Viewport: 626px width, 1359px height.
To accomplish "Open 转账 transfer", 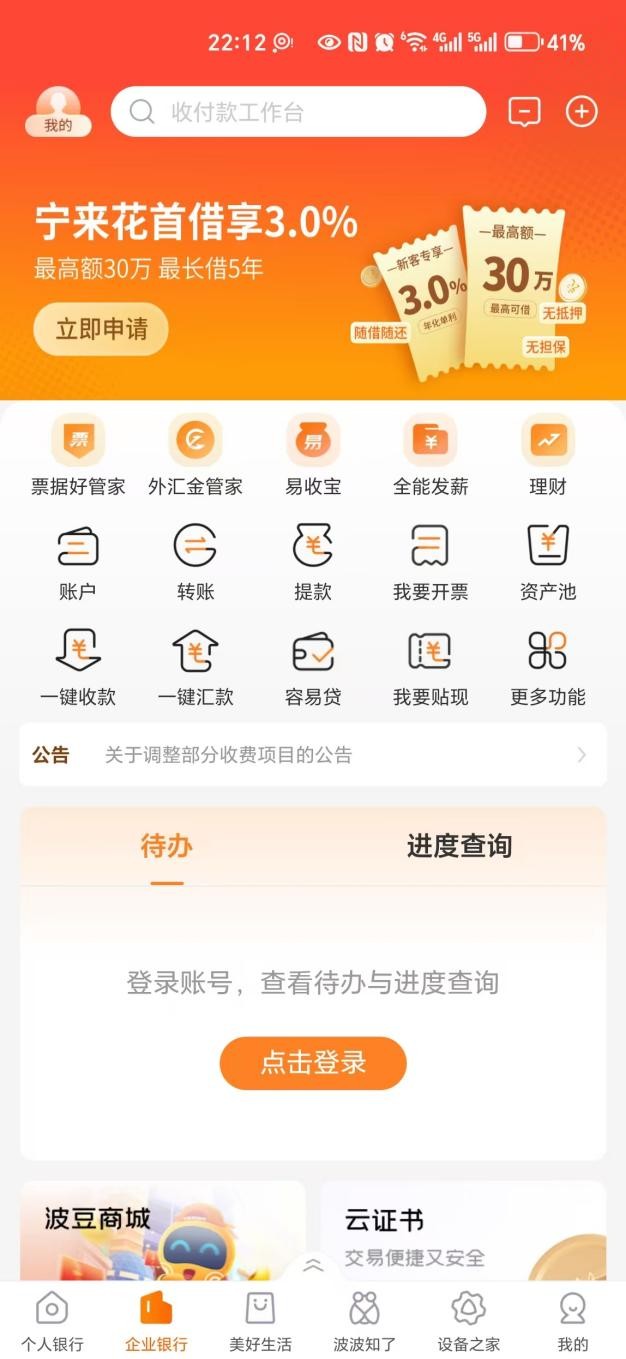I will [195, 561].
